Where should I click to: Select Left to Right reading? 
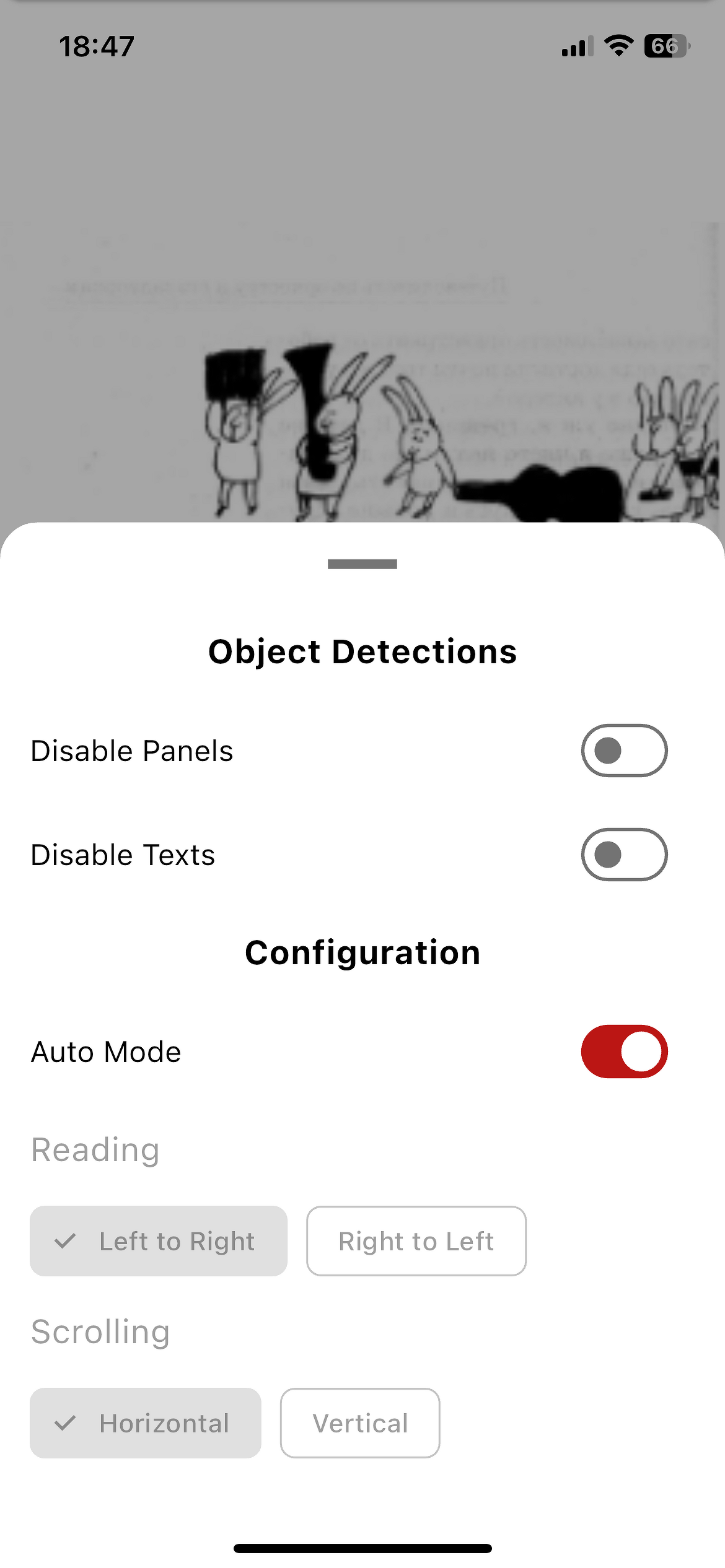click(x=159, y=1241)
